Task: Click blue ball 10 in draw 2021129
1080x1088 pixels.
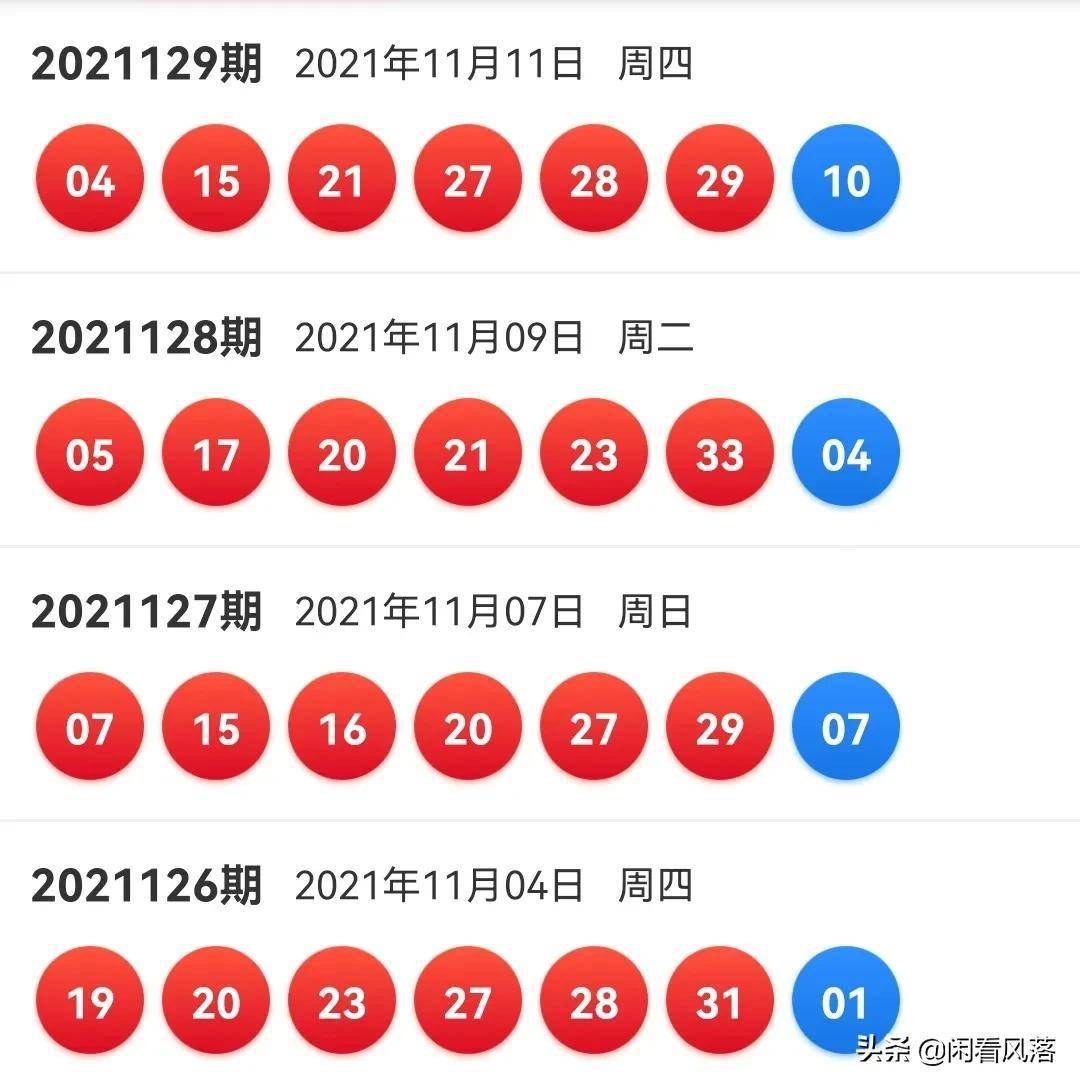Action: pos(845,180)
